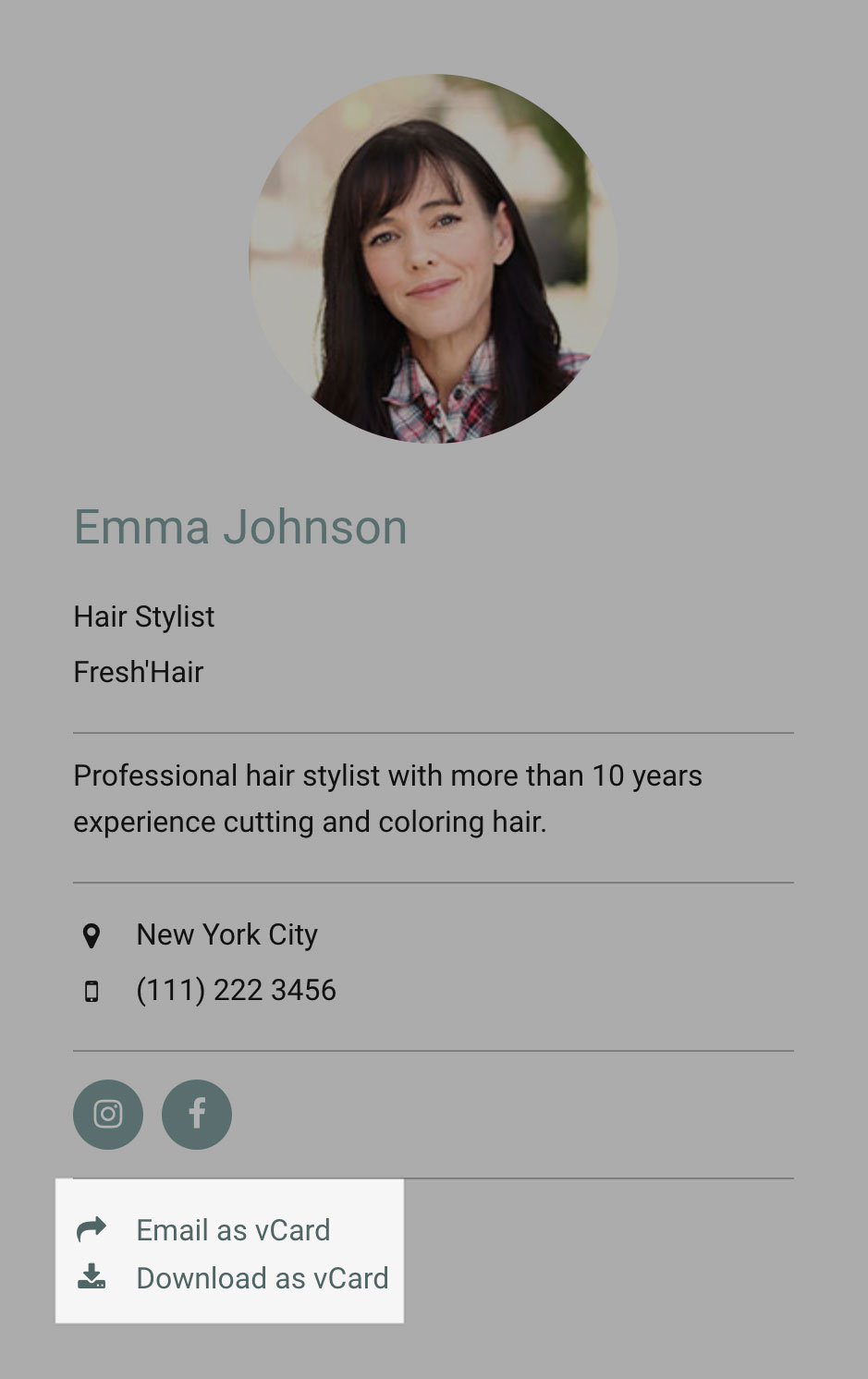Select the name Emma Johnson heading
This screenshot has width=868, height=1379.
pyautogui.click(x=240, y=527)
